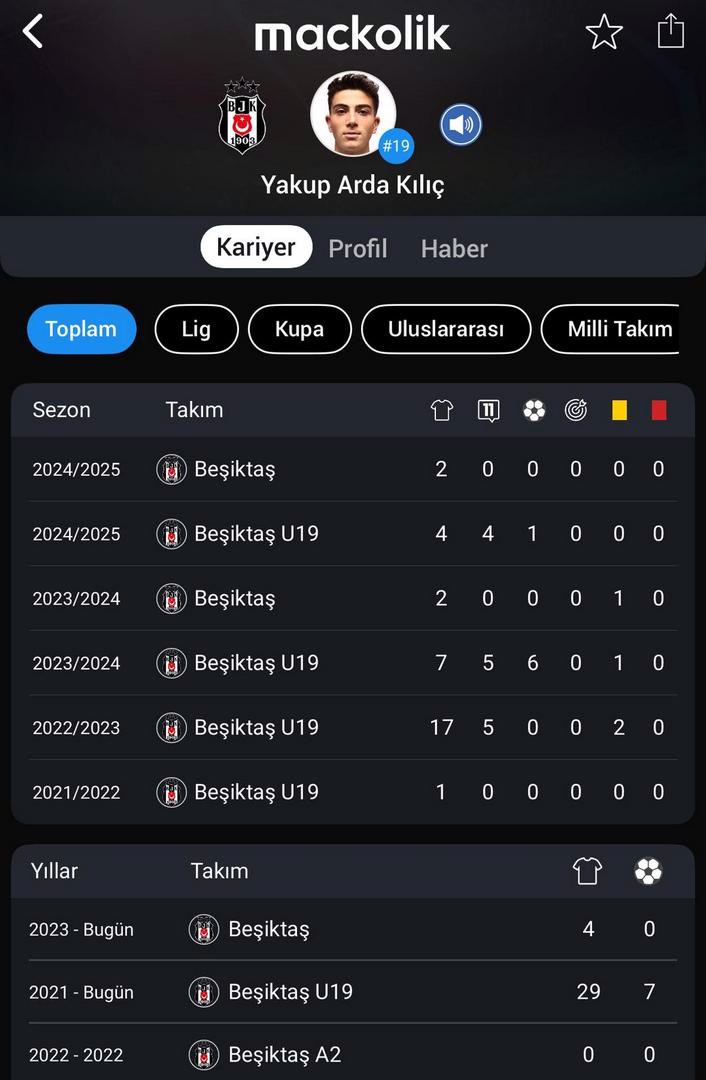Open the Beşiktaş club crest
This screenshot has width=706, height=1080.
[x=242, y=117]
